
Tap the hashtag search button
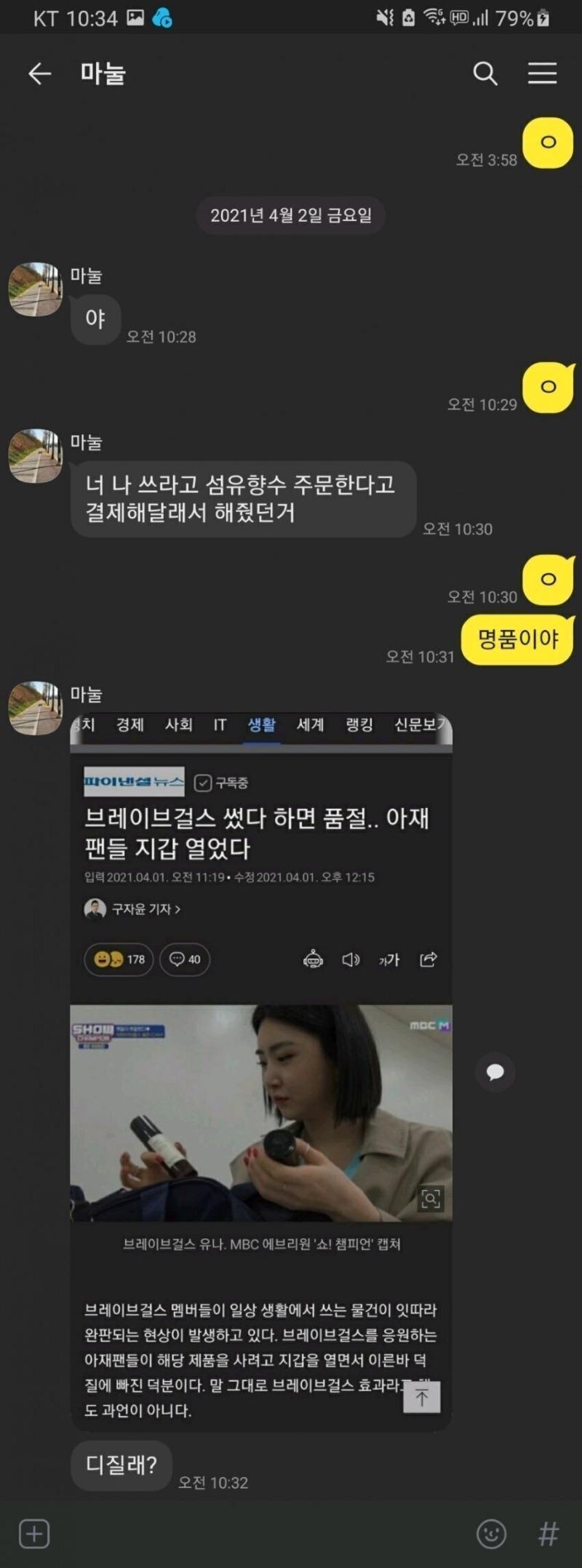pos(548,1534)
